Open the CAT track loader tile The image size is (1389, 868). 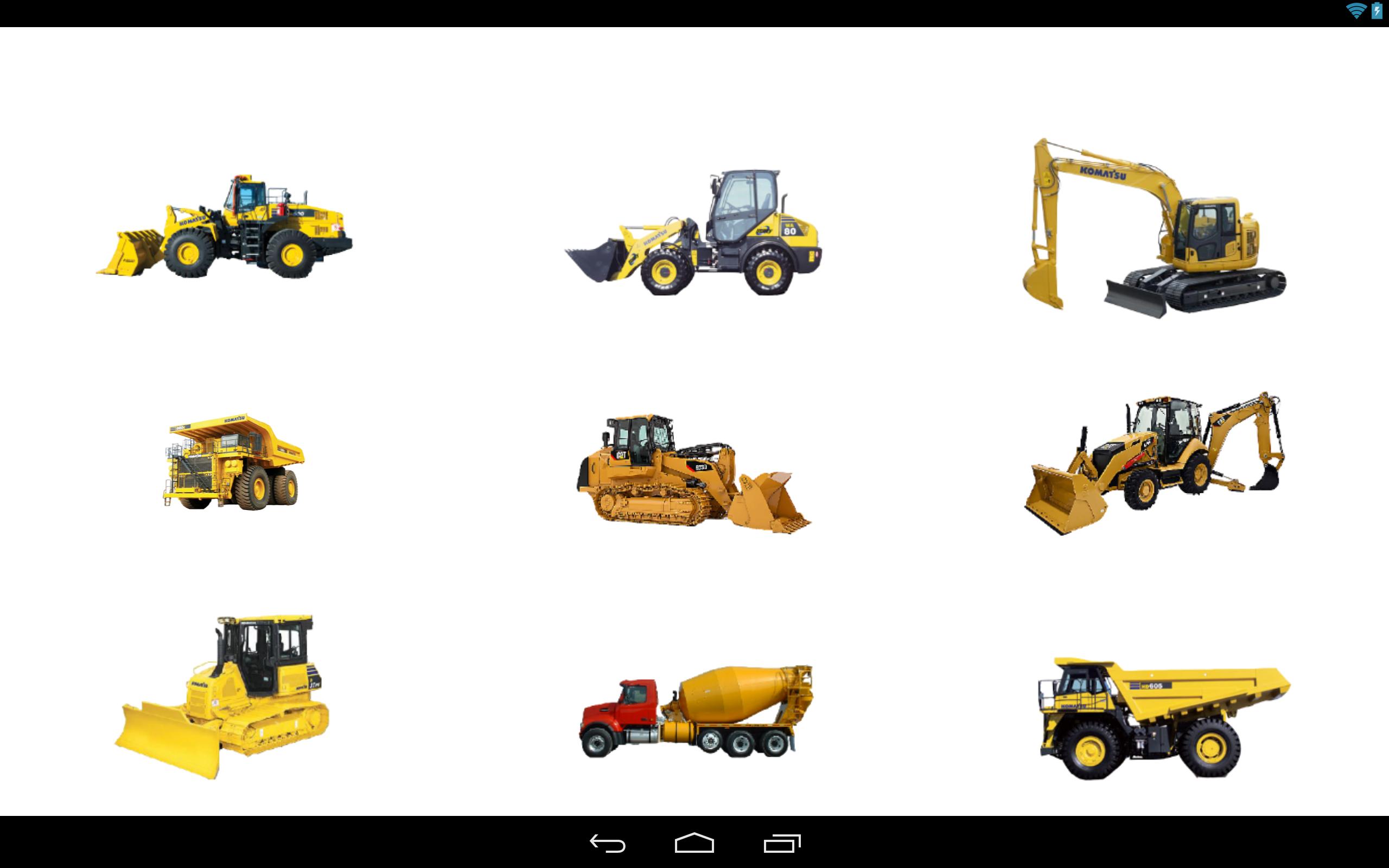coord(693,473)
